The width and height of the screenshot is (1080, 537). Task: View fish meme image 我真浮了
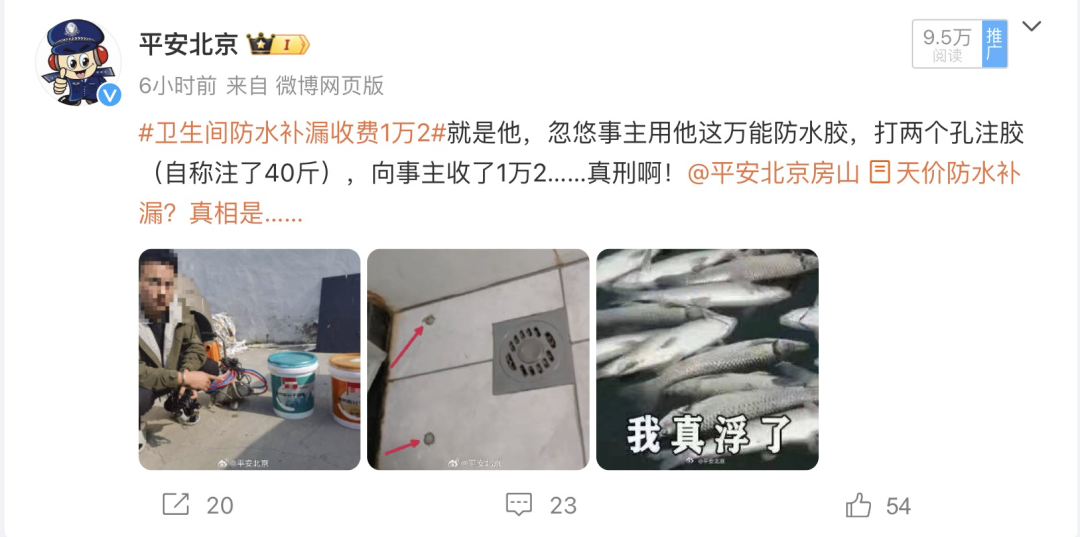point(707,359)
